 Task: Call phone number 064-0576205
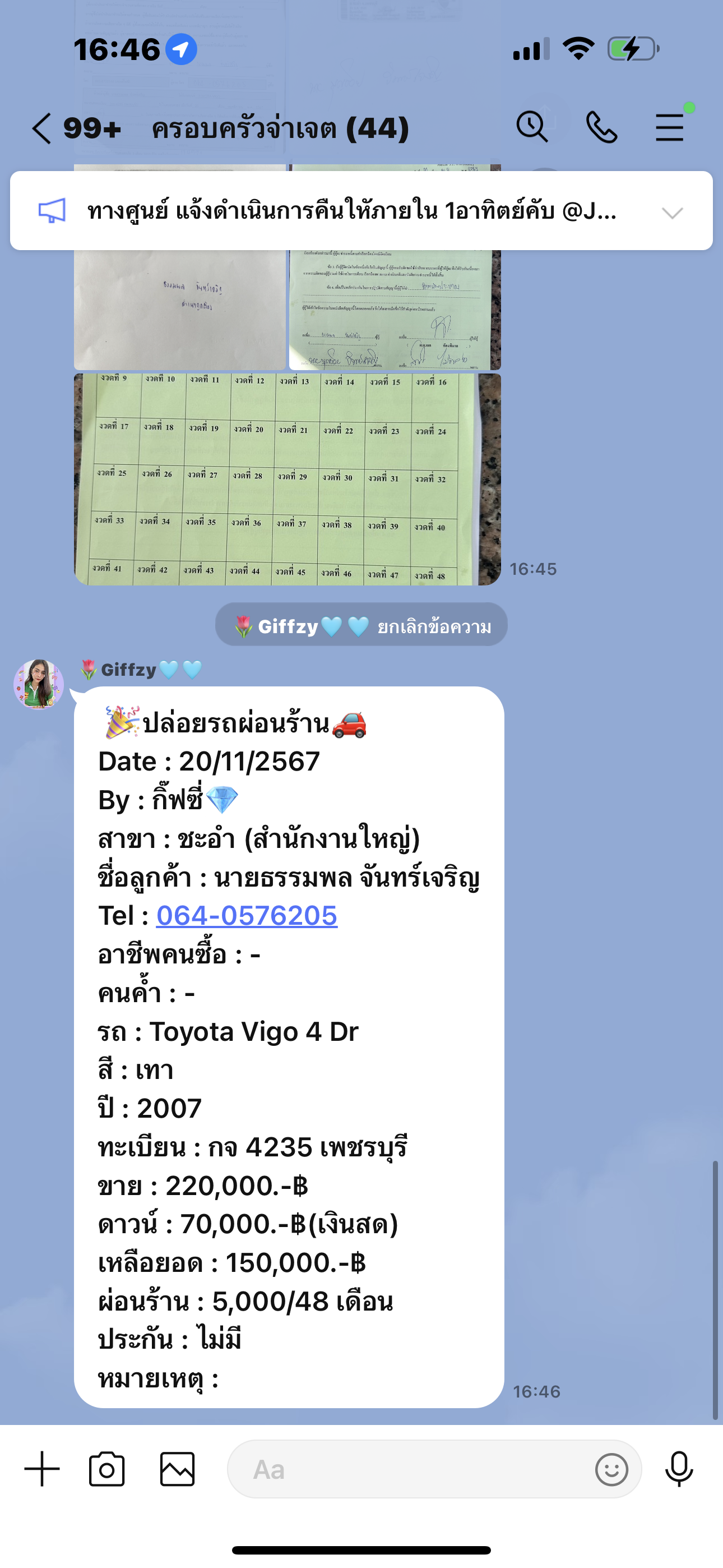pos(247,915)
